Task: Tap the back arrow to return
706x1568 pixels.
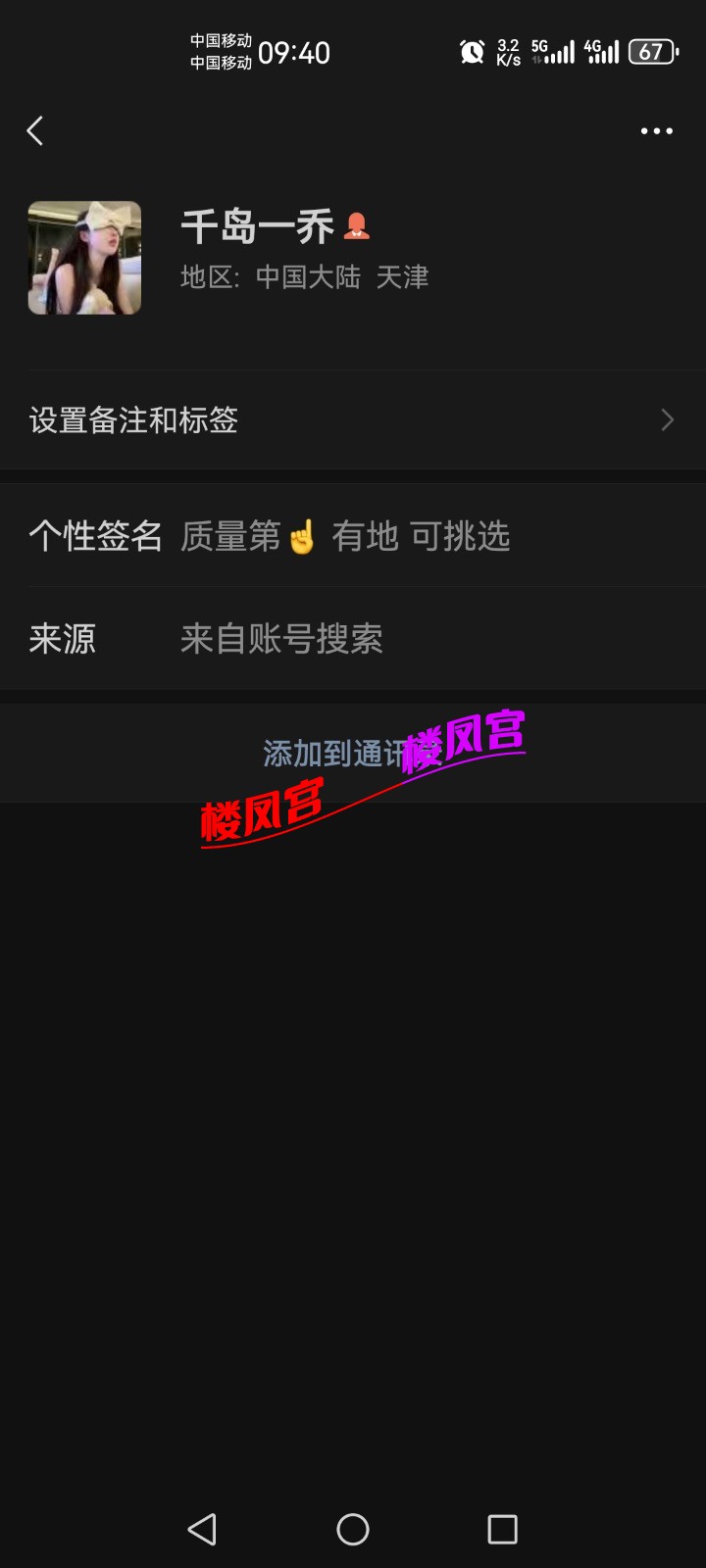Action: (x=35, y=130)
